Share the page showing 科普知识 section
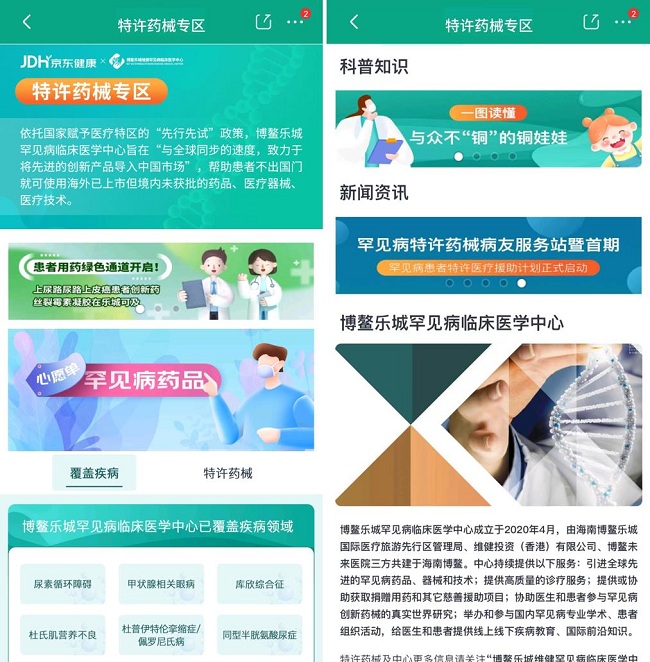 pos(591,22)
